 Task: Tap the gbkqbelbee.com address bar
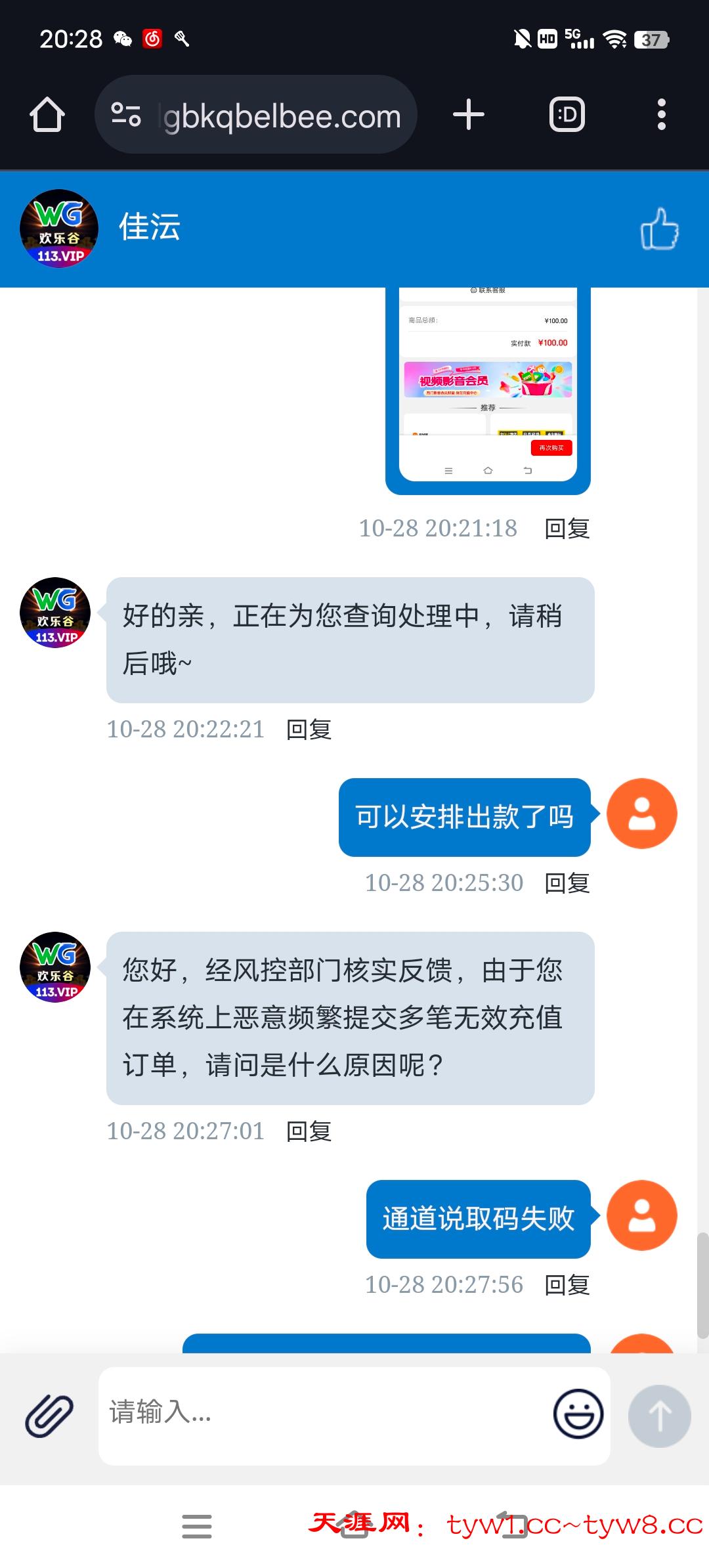[281, 116]
